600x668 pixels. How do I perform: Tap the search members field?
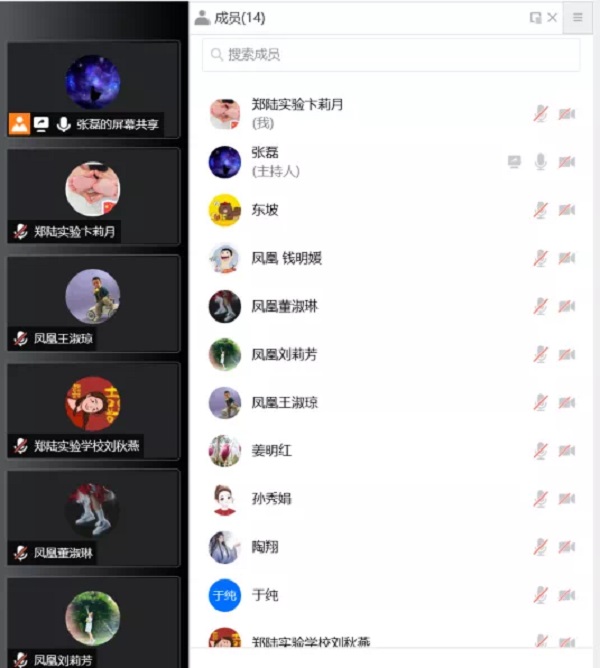[x=390, y=55]
